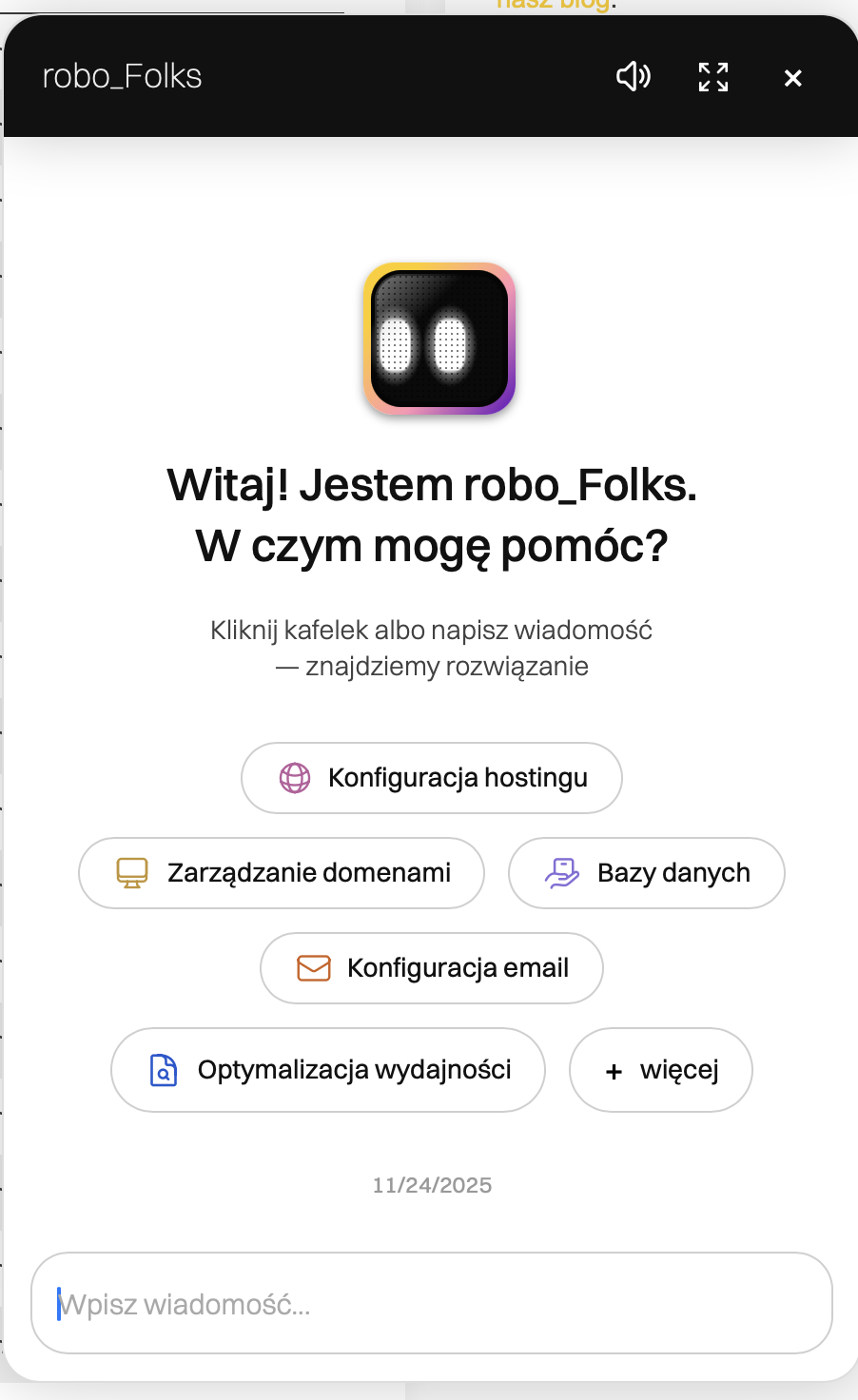Close the robo_Folks chat window
The image size is (858, 1400).
click(792, 78)
